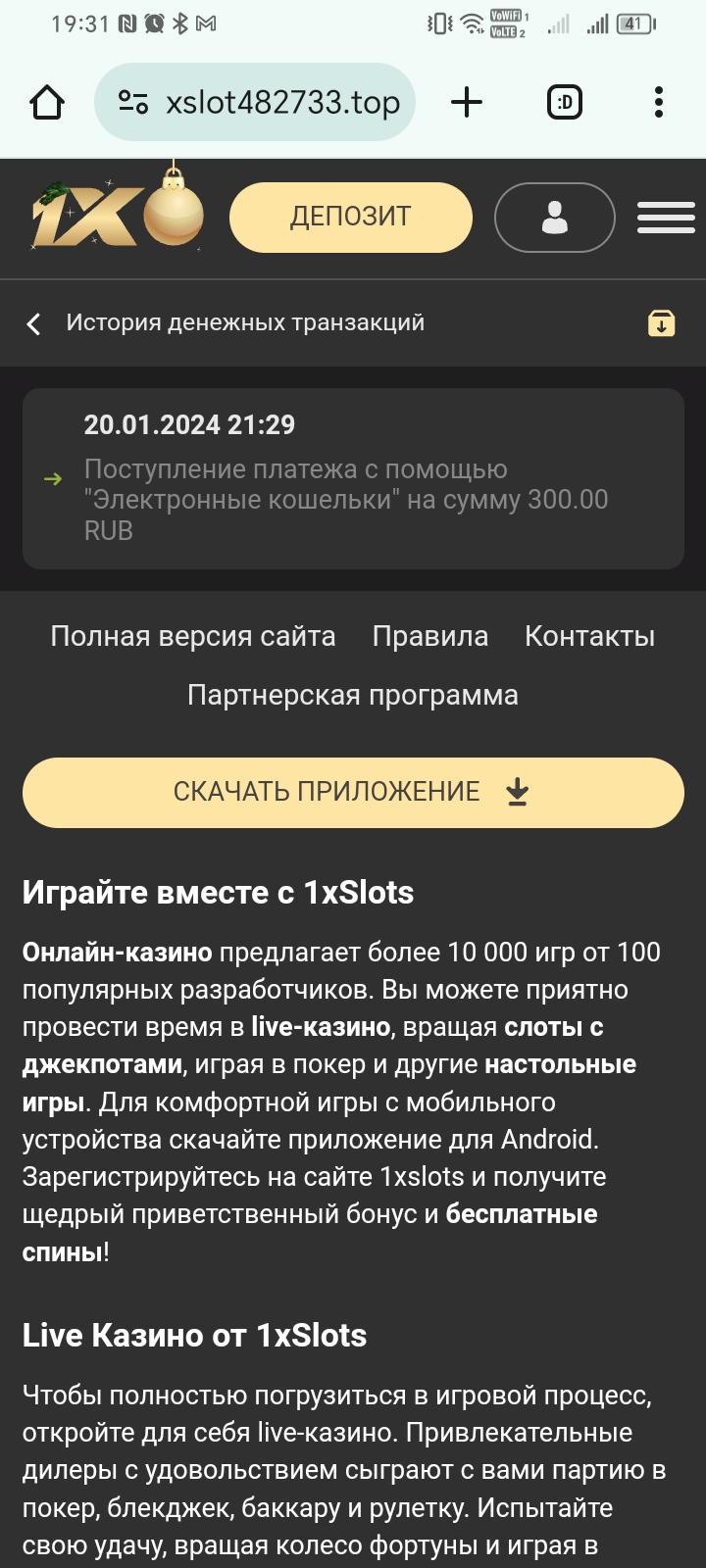Open a new browser tab
This screenshot has height=1568, width=706.
tap(467, 102)
